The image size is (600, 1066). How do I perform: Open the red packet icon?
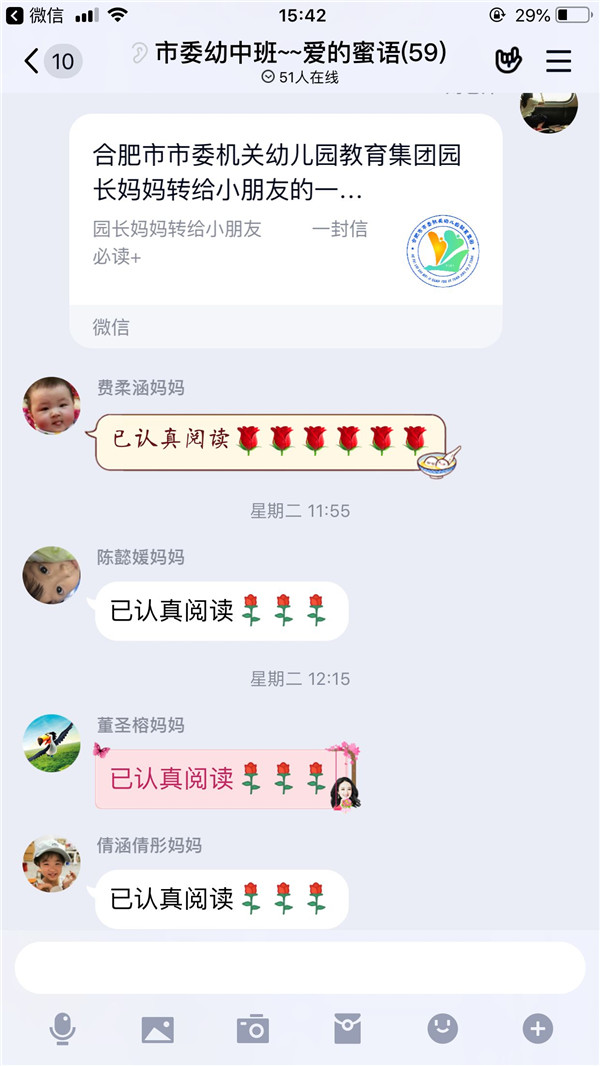(347, 1028)
